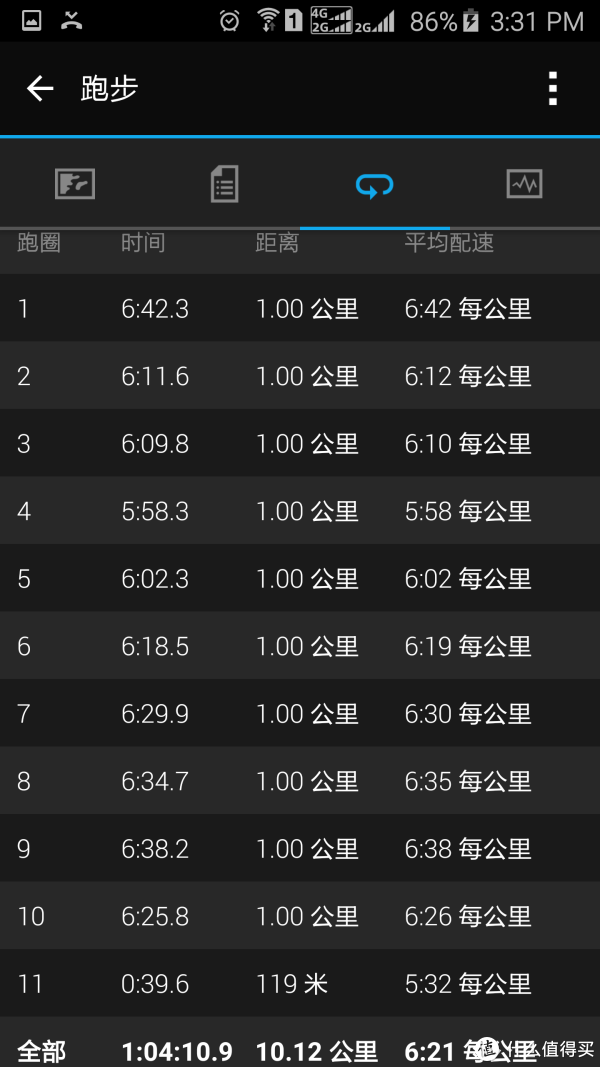Go back from the 跑步 screen
The width and height of the screenshot is (600, 1067).
39,88
